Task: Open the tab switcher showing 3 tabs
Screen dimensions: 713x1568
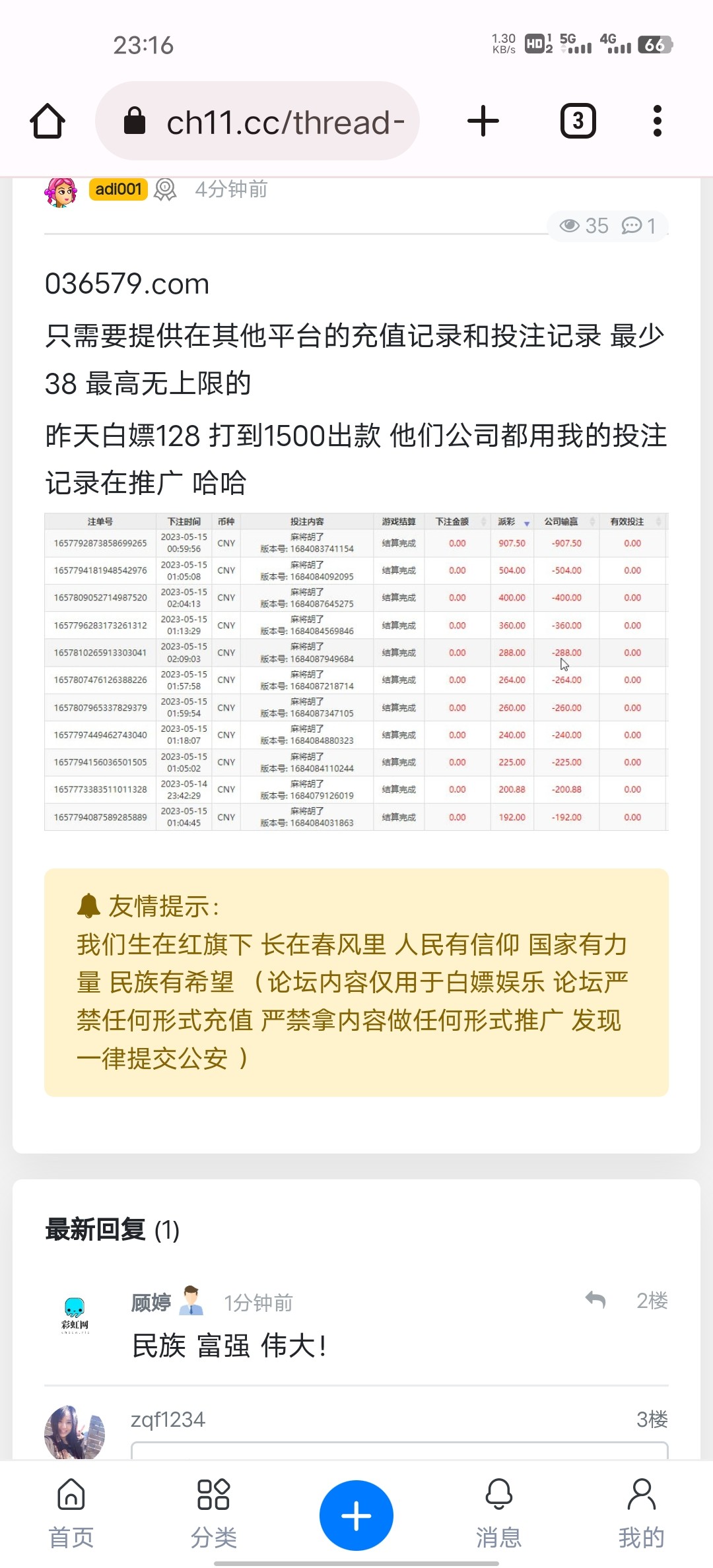Action: click(x=578, y=121)
